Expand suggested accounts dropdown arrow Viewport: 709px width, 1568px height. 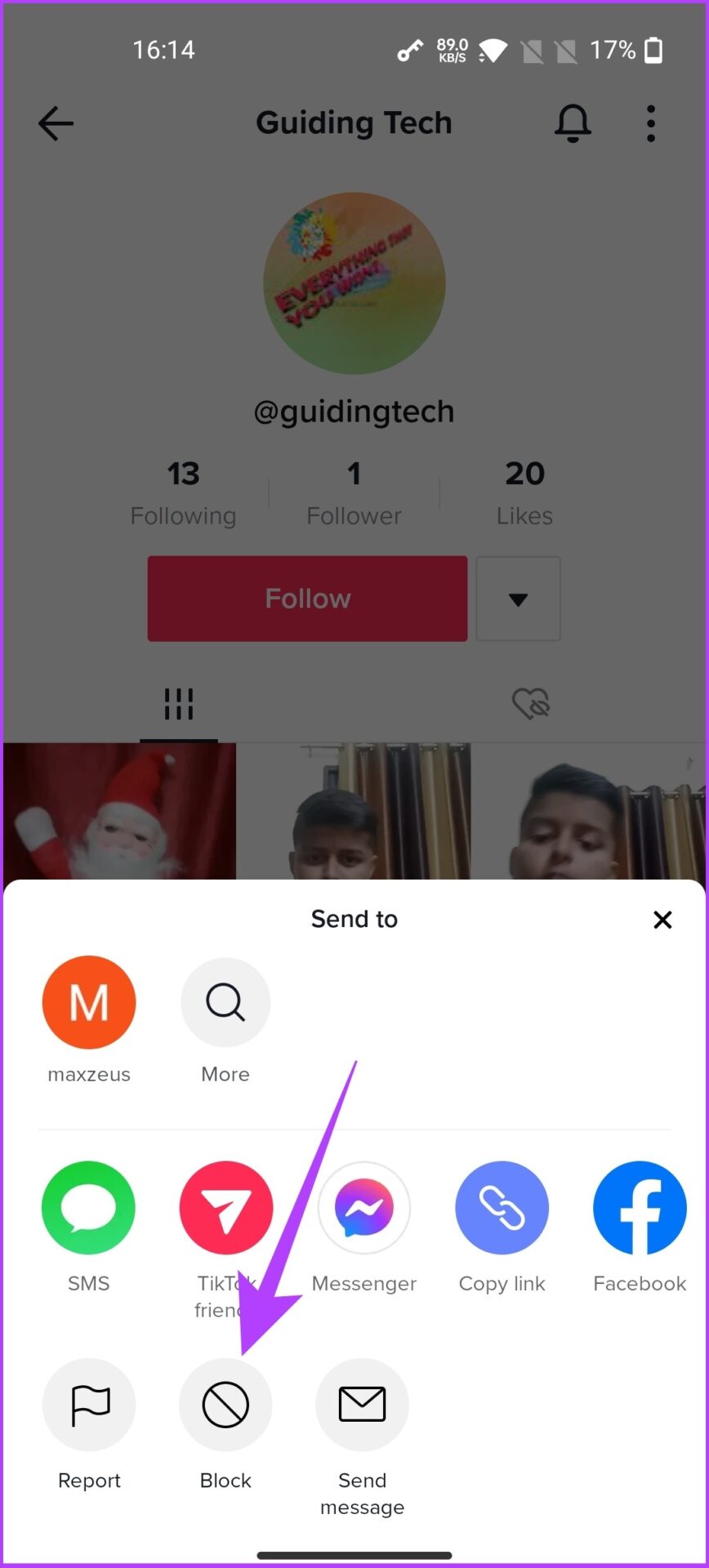click(x=519, y=599)
